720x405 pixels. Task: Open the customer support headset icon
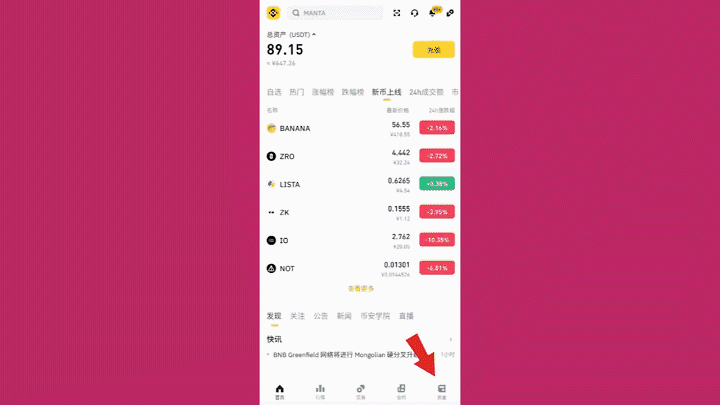click(x=415, y=13)
